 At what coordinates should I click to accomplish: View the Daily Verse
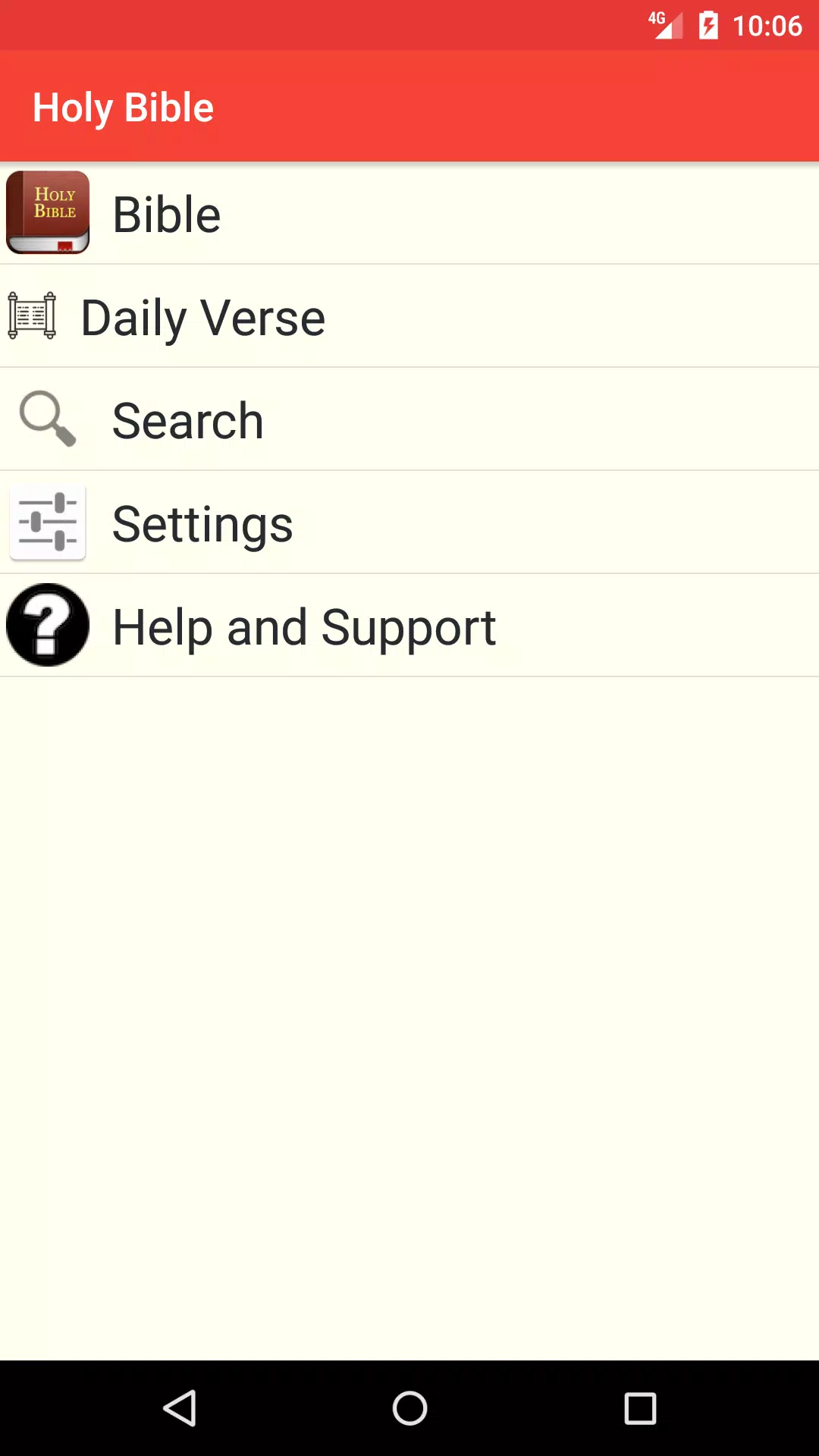coord(202,317)
